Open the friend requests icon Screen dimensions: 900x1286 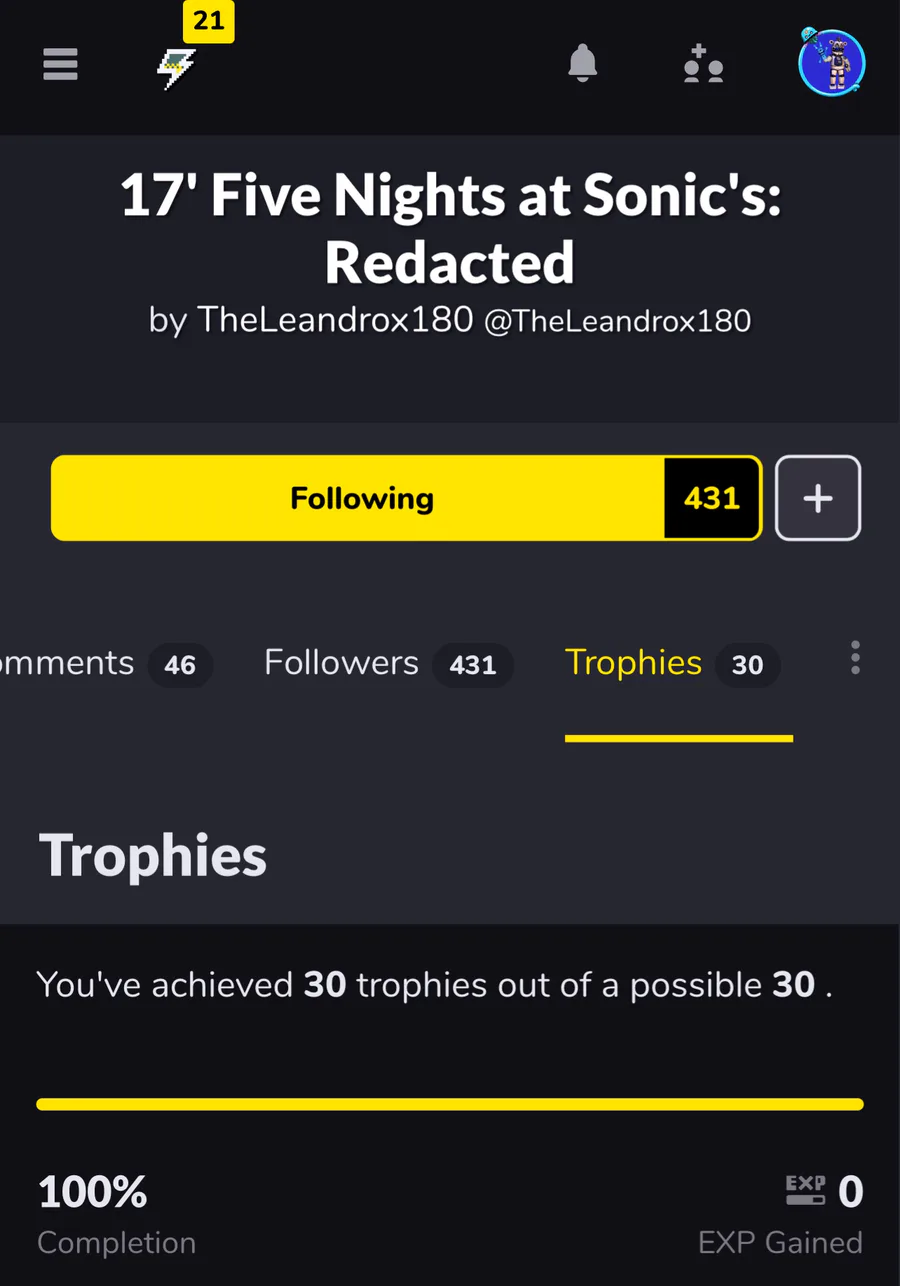[x=703, y=65]
